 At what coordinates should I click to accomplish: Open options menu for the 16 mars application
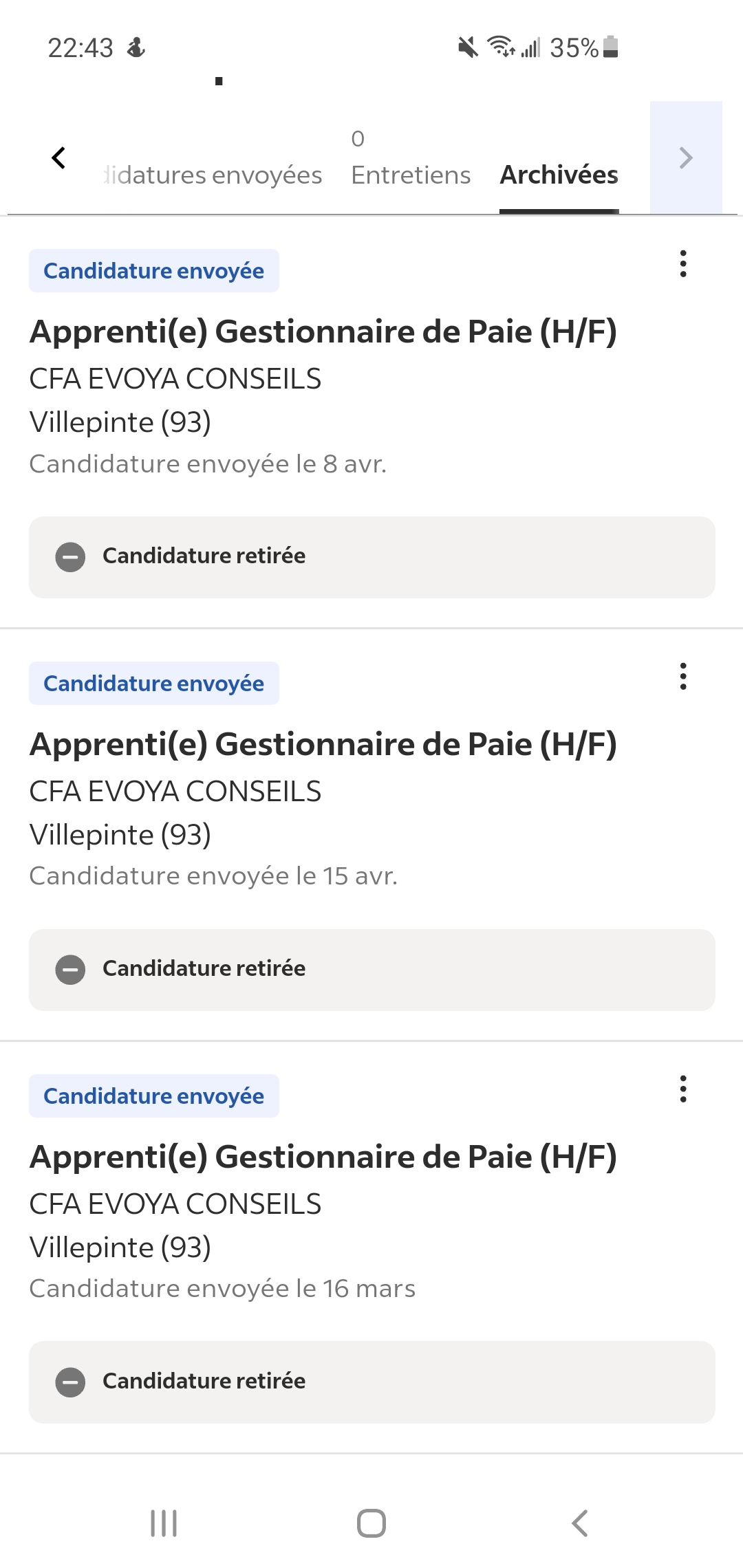click(683, 1089)
